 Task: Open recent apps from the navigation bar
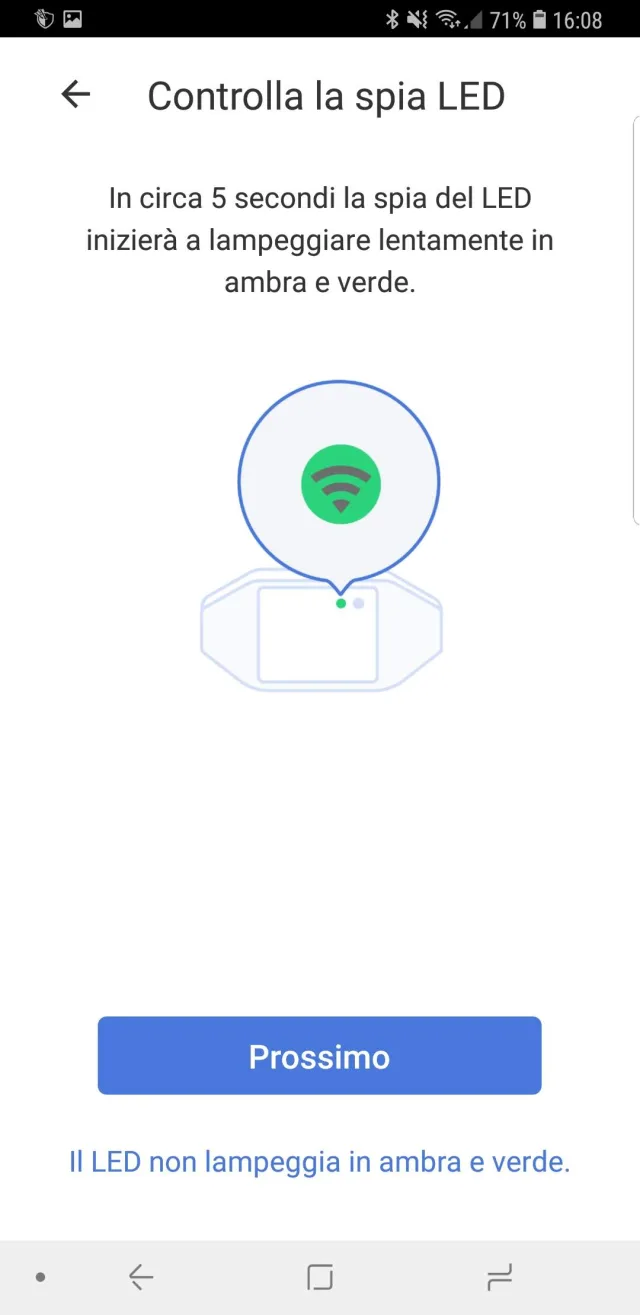[x=498, y=1277]
